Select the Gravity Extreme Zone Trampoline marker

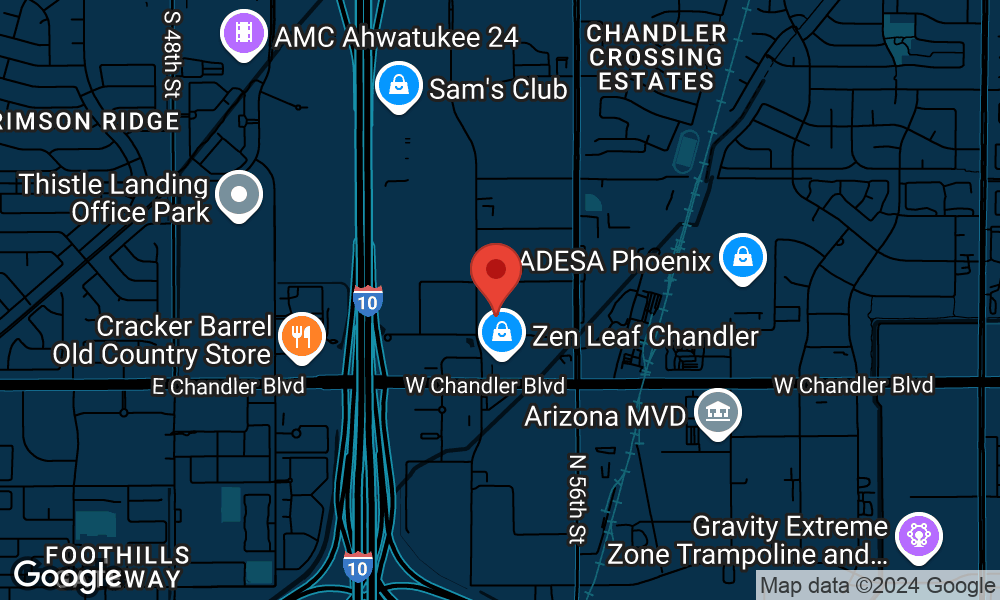click(918, 535)
